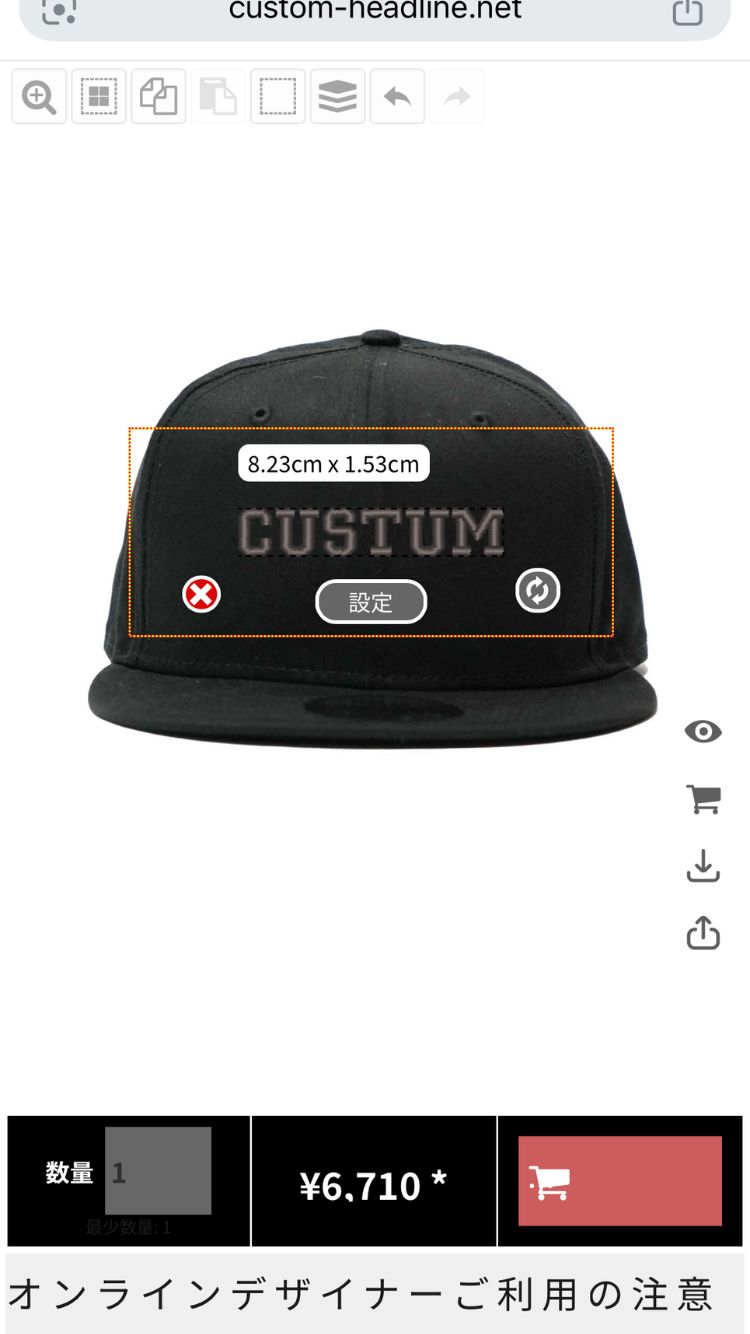Screen dimensions: 750x1334
Task: Delete the CUSTUM text with red X
Action: click(201, 594)
